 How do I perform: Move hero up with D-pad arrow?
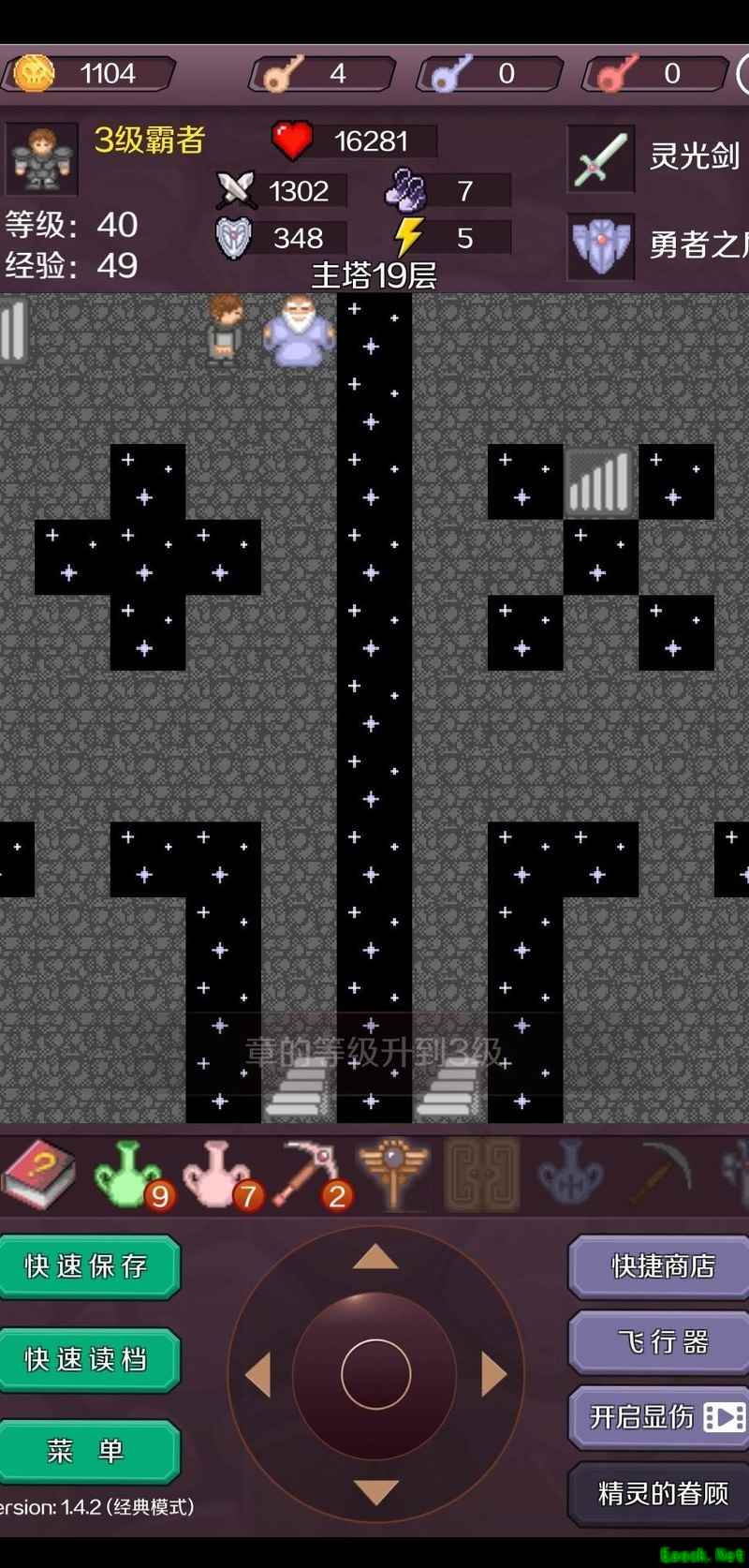pos(375,1258)
